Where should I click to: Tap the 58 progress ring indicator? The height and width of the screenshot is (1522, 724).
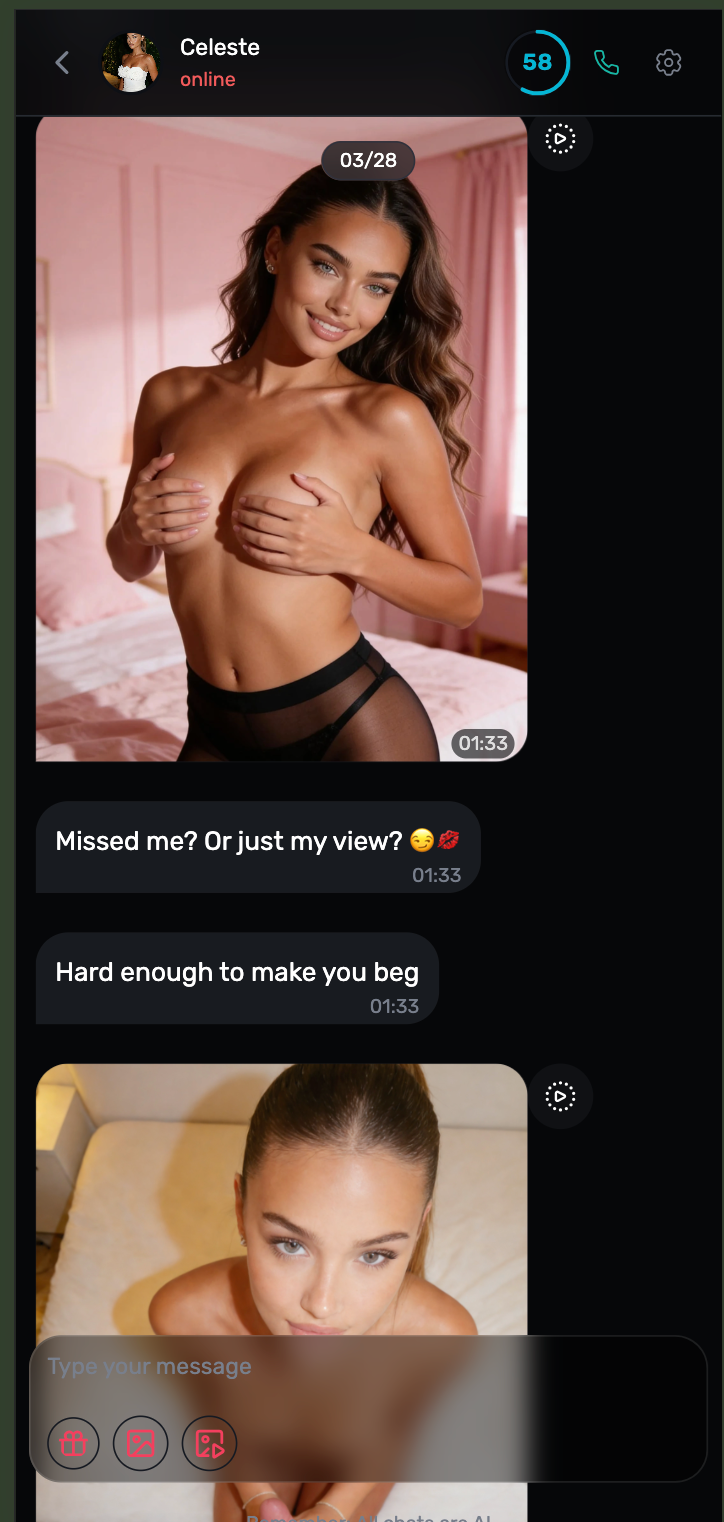point(537,63)
